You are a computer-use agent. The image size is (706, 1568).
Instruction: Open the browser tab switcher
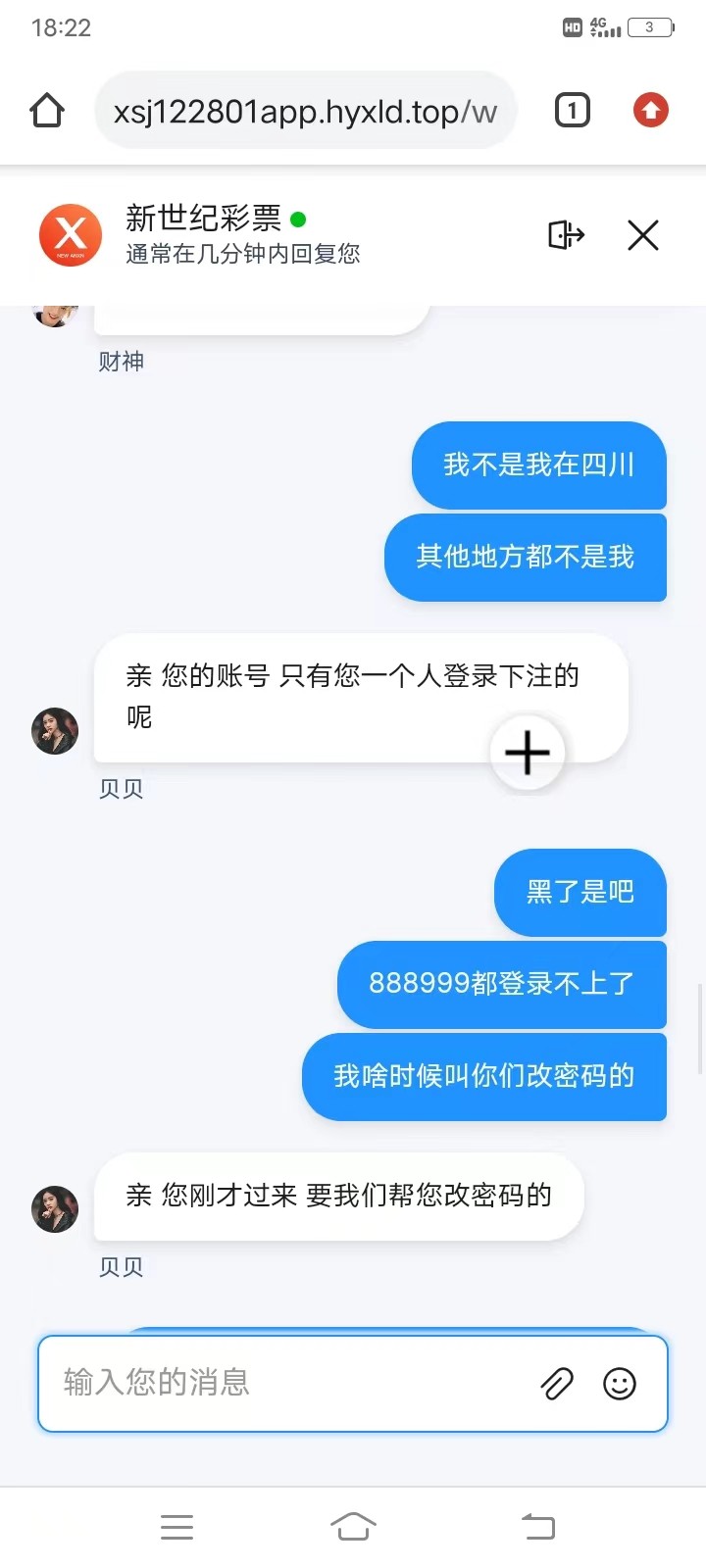click(x=573, y=111)
